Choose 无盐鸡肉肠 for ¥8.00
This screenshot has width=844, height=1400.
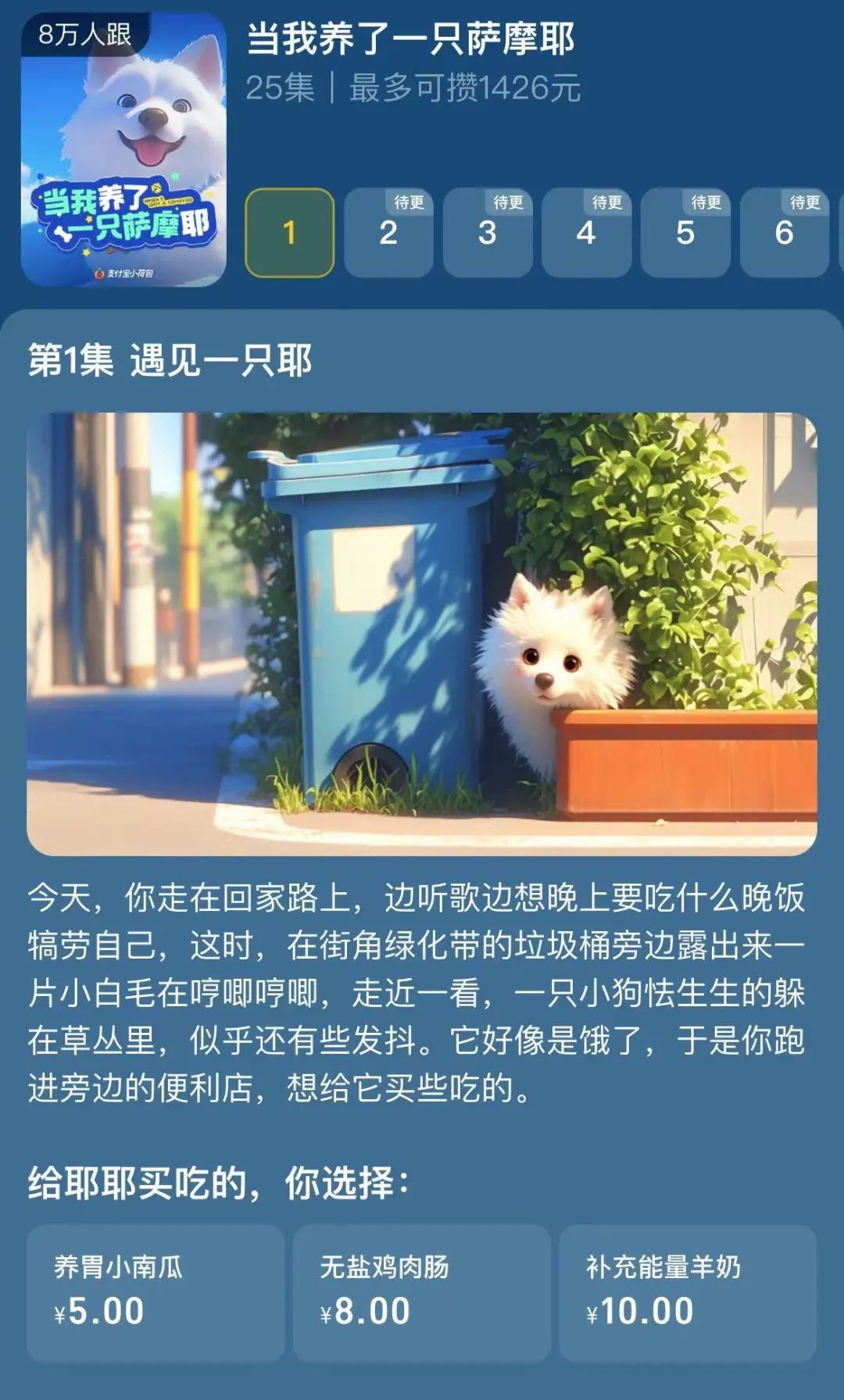click(x=422, y=1292)
